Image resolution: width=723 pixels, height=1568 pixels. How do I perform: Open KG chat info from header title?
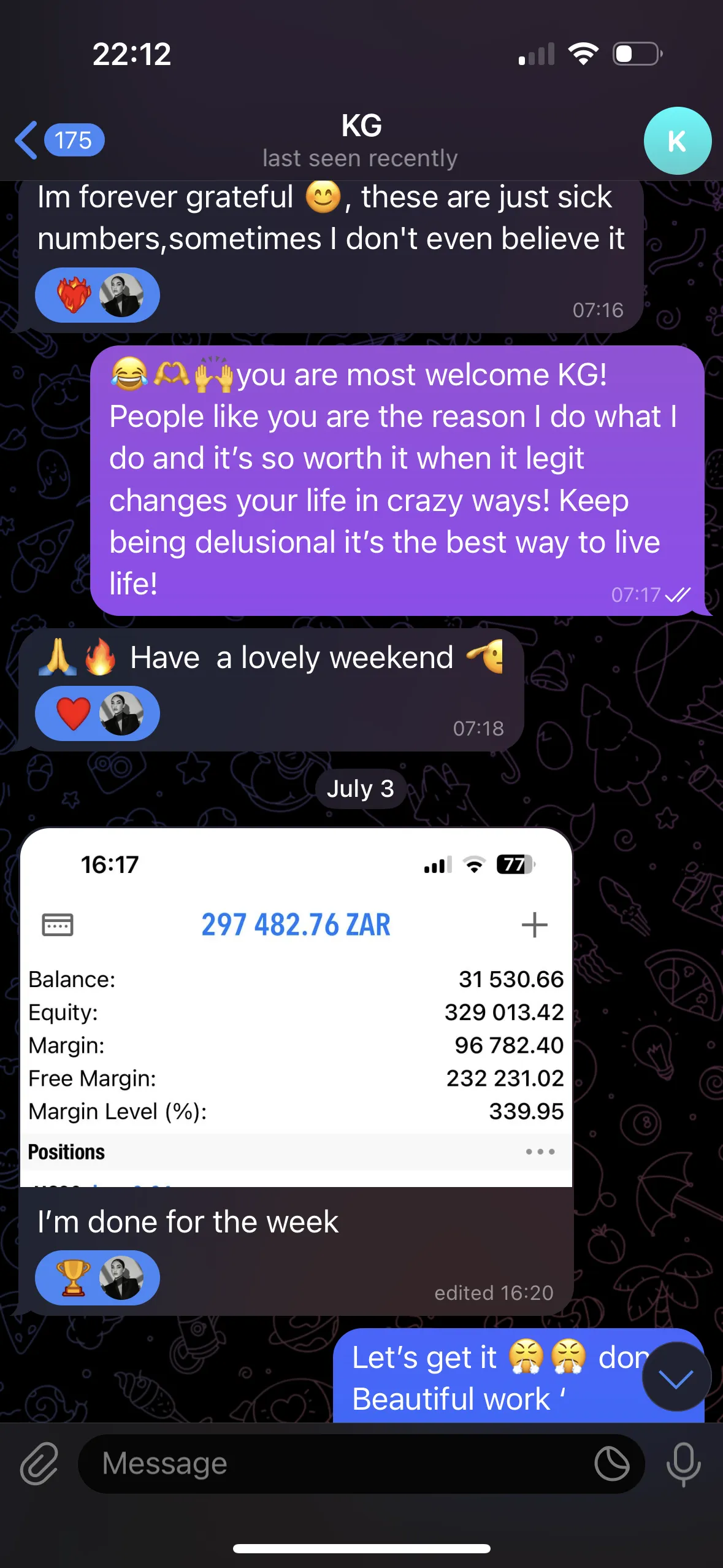tap(361, 140)
